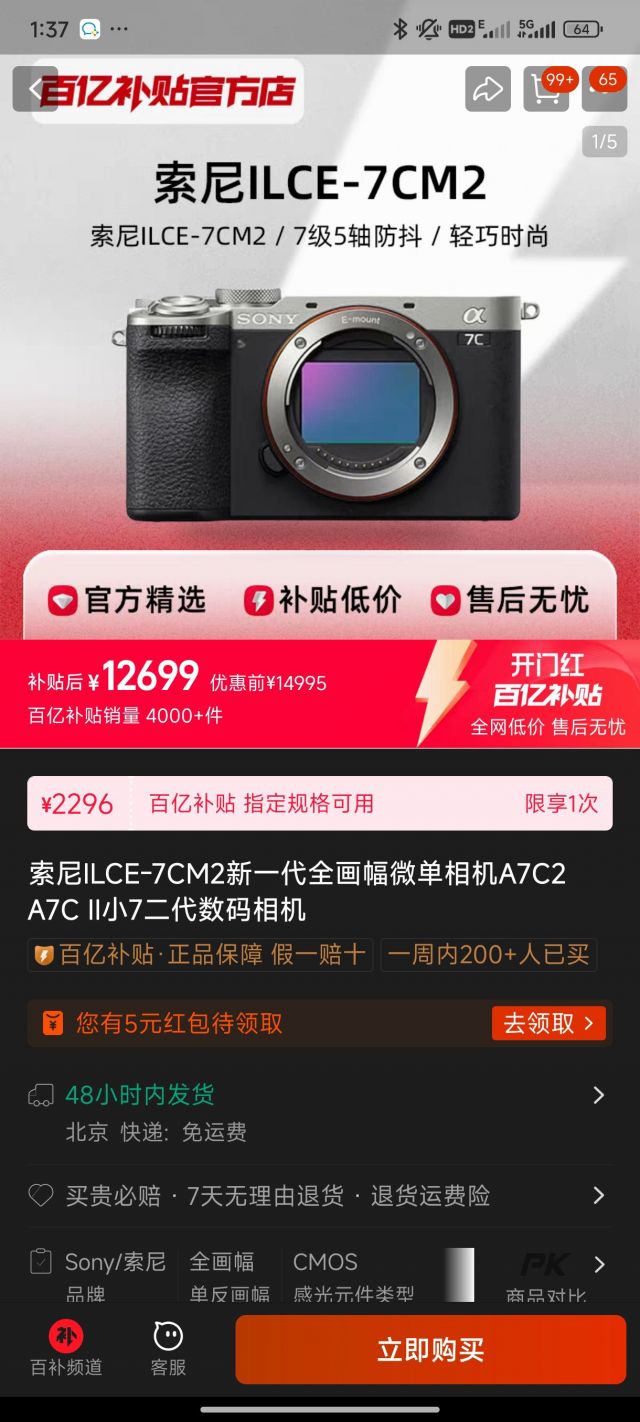640x1422 pixels.
Task: Open the 买贵必赔 guarantee details row
Action: tap(320, 1195)
